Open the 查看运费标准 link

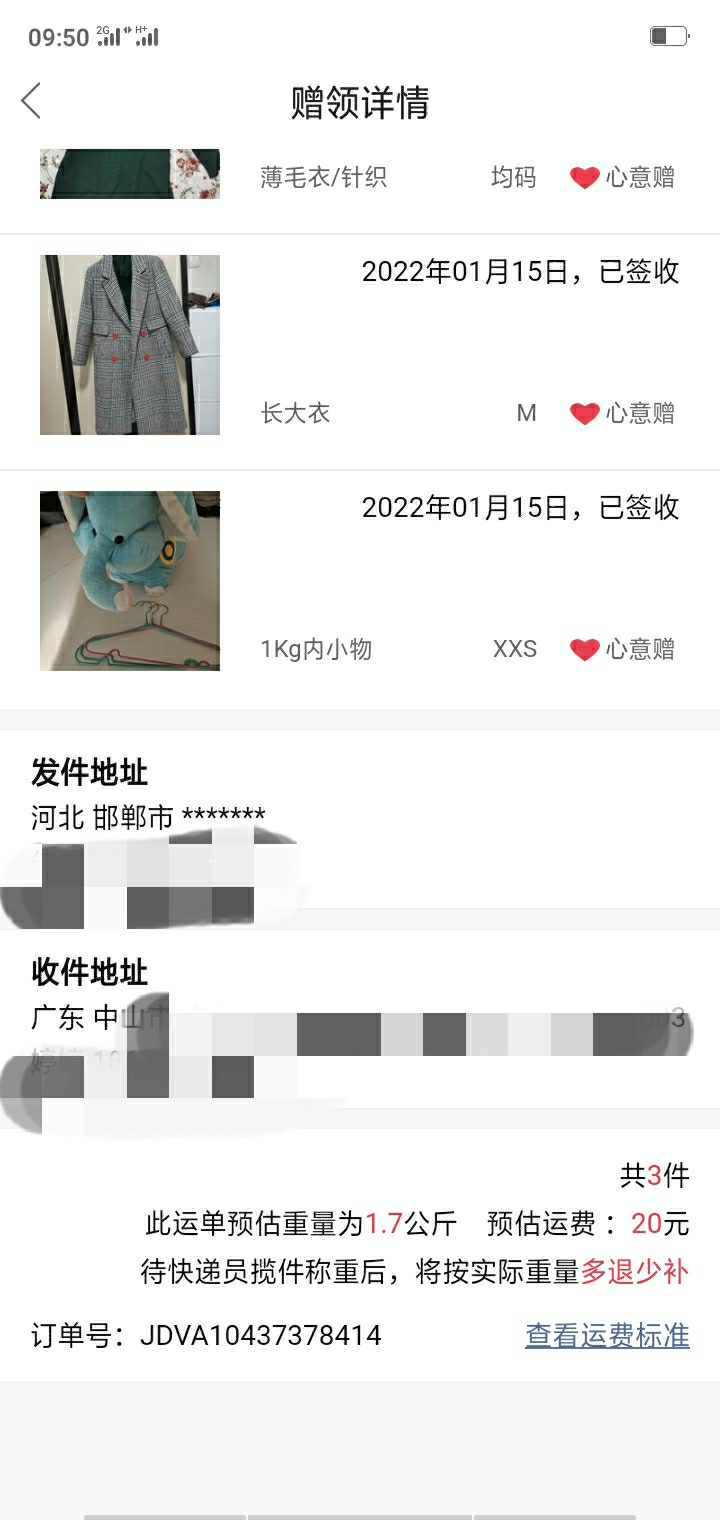(607, 1335)
